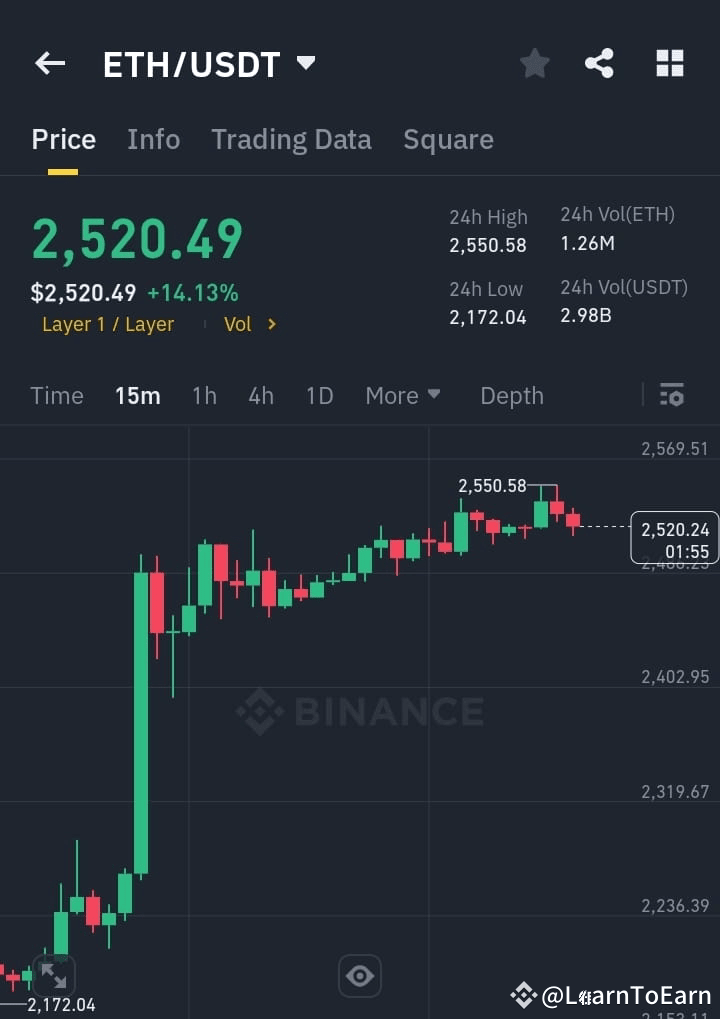
Task: Open the Depth view
Action: pyautogui.click(x=511, y=395)
